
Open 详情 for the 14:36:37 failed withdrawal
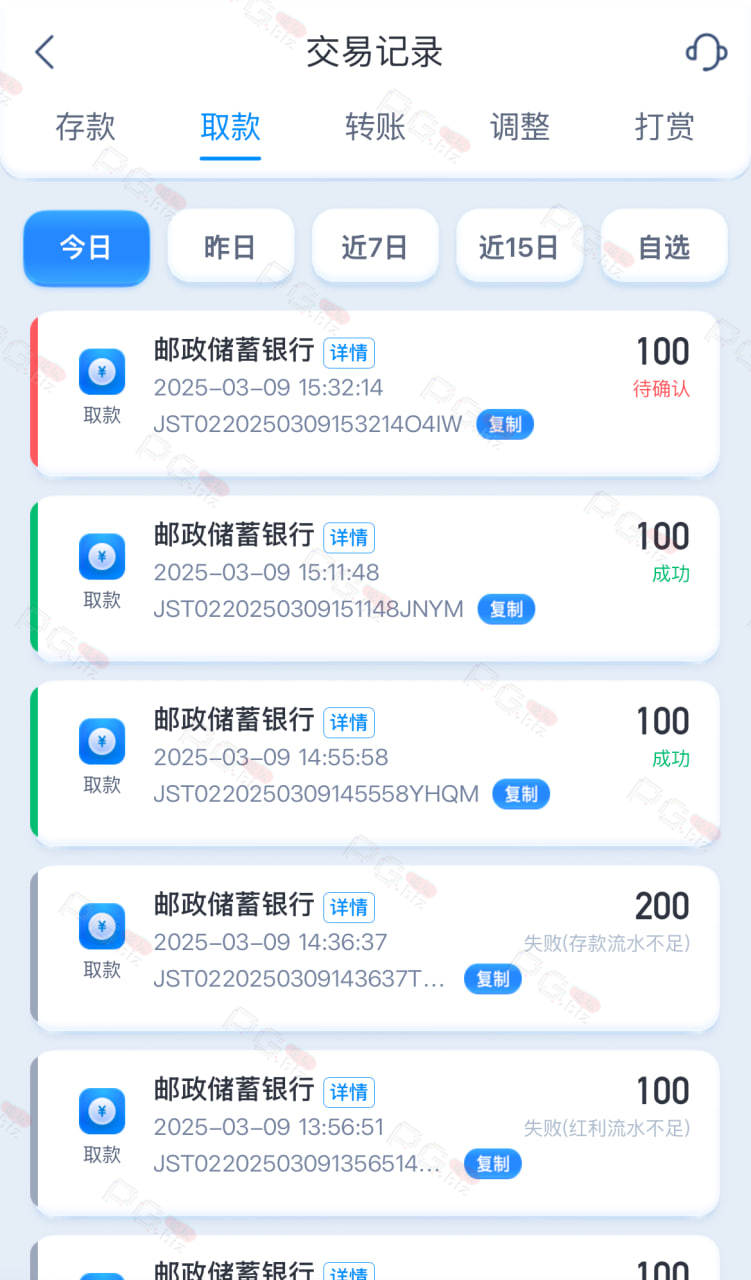349,907
